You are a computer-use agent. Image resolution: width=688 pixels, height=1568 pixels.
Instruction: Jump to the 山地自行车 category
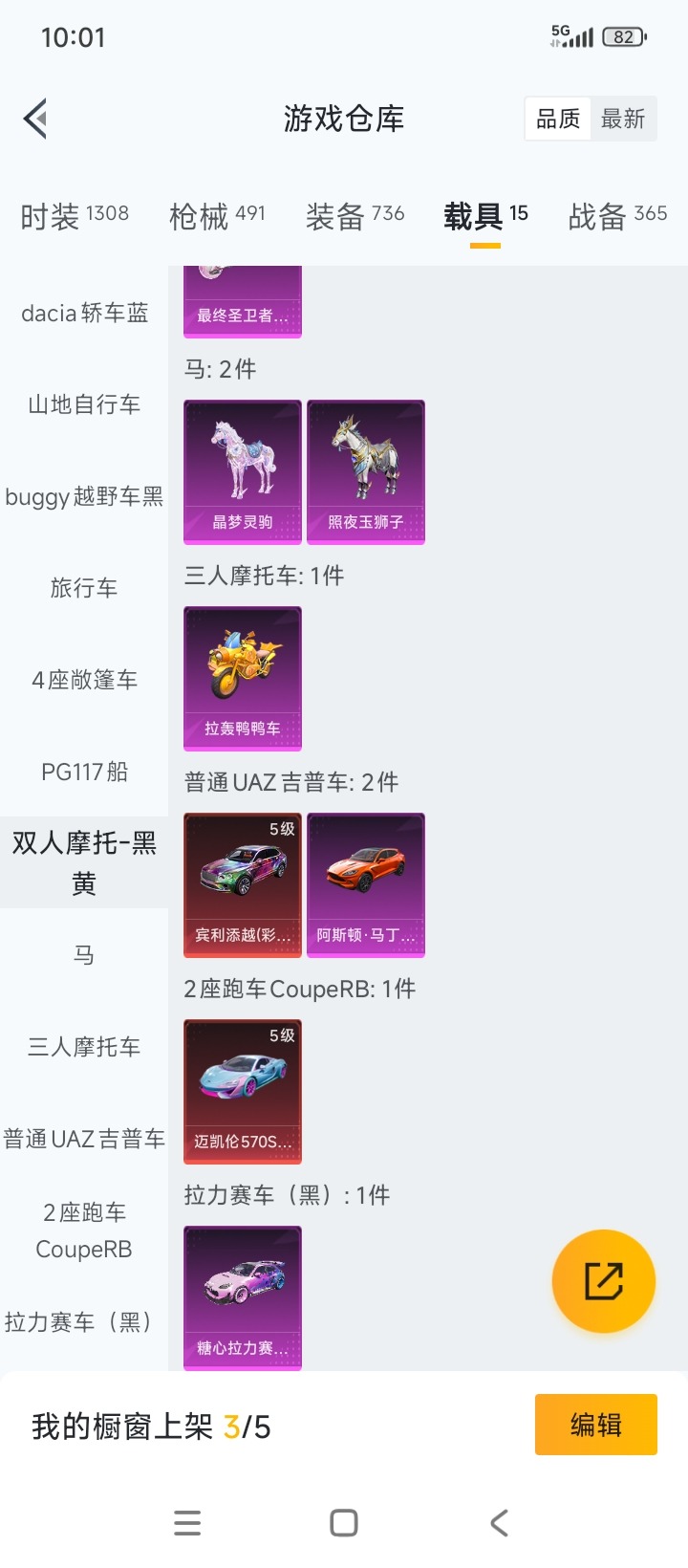click(x=84, y=404)
